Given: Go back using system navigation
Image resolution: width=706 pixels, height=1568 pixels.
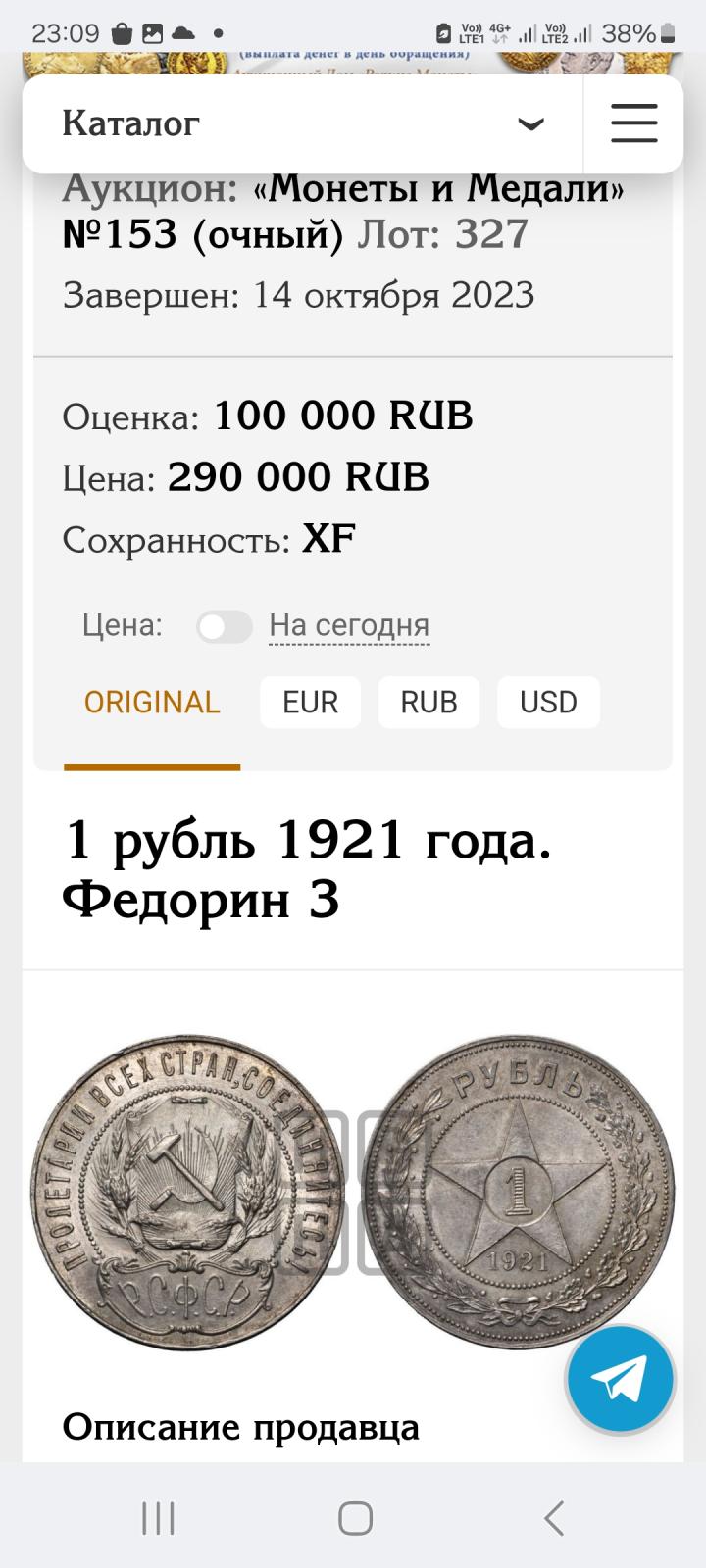Looking at the screenshot, I should point(554,1518).
